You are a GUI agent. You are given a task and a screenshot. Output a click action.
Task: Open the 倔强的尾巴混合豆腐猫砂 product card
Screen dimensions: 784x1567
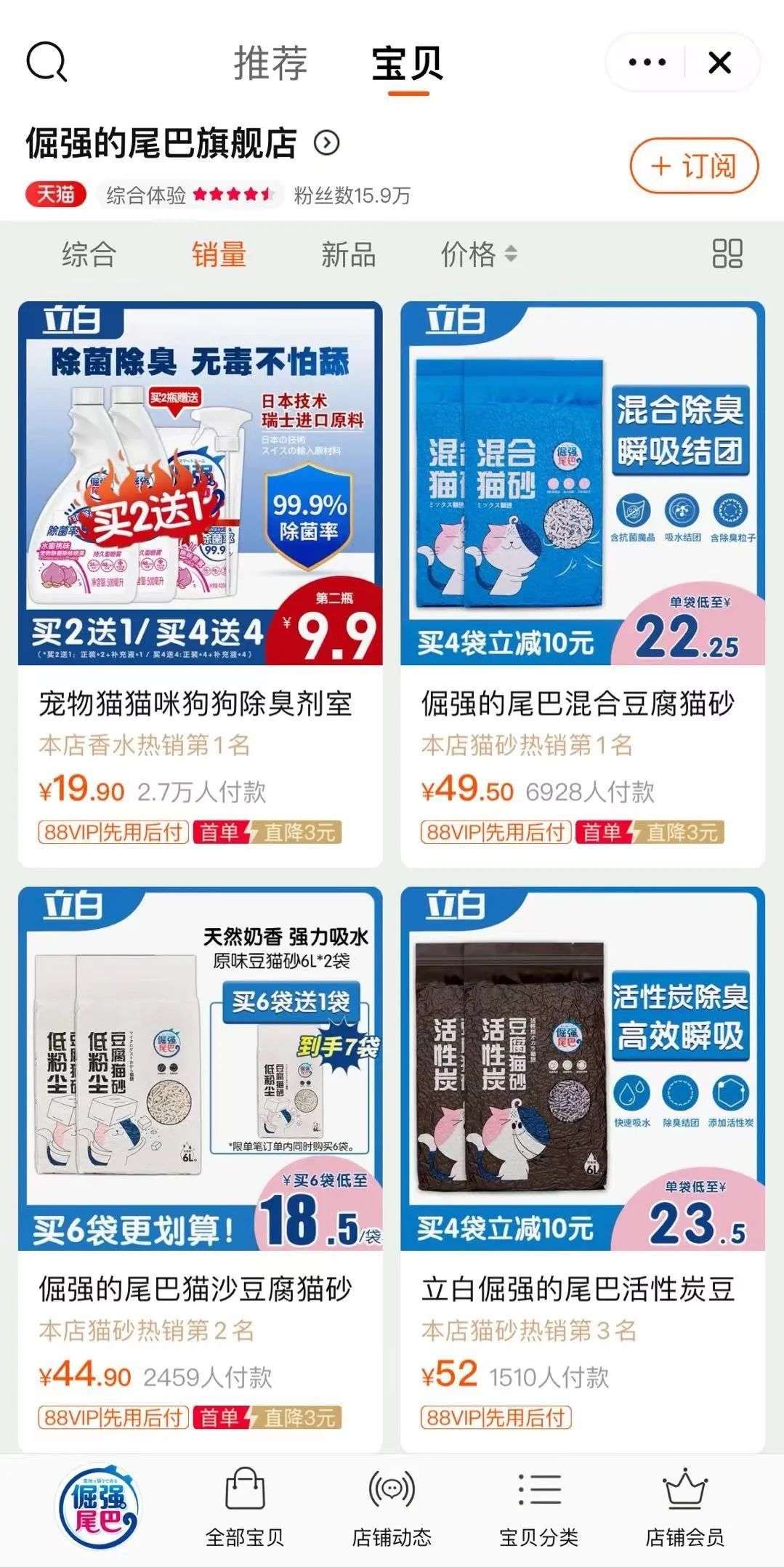click(x=583, y=584)
